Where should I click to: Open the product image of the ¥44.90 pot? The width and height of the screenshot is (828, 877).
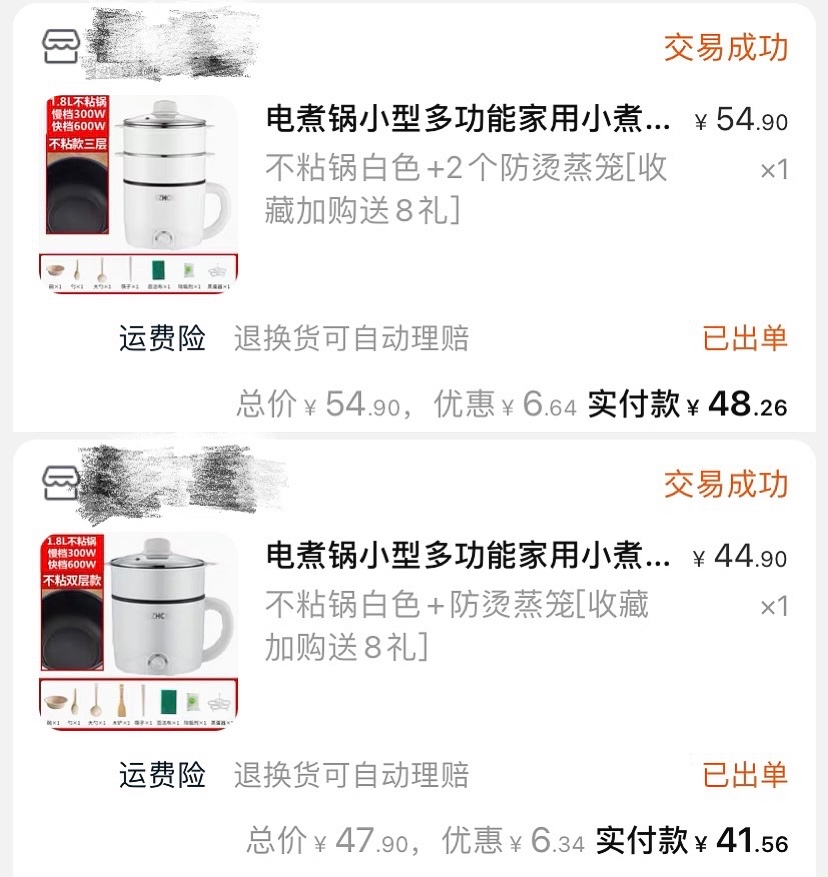point(138,632)
